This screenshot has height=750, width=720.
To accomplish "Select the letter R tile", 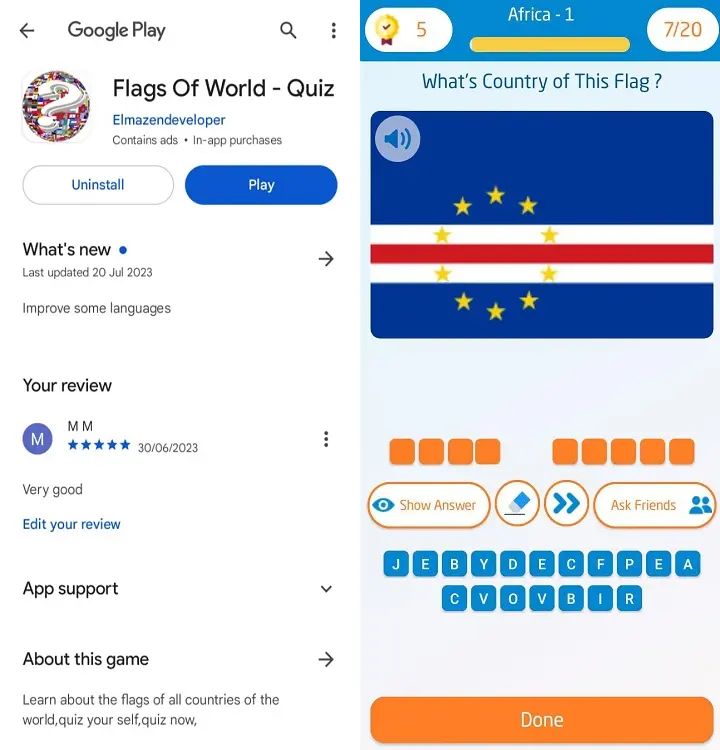I will 629,599.
